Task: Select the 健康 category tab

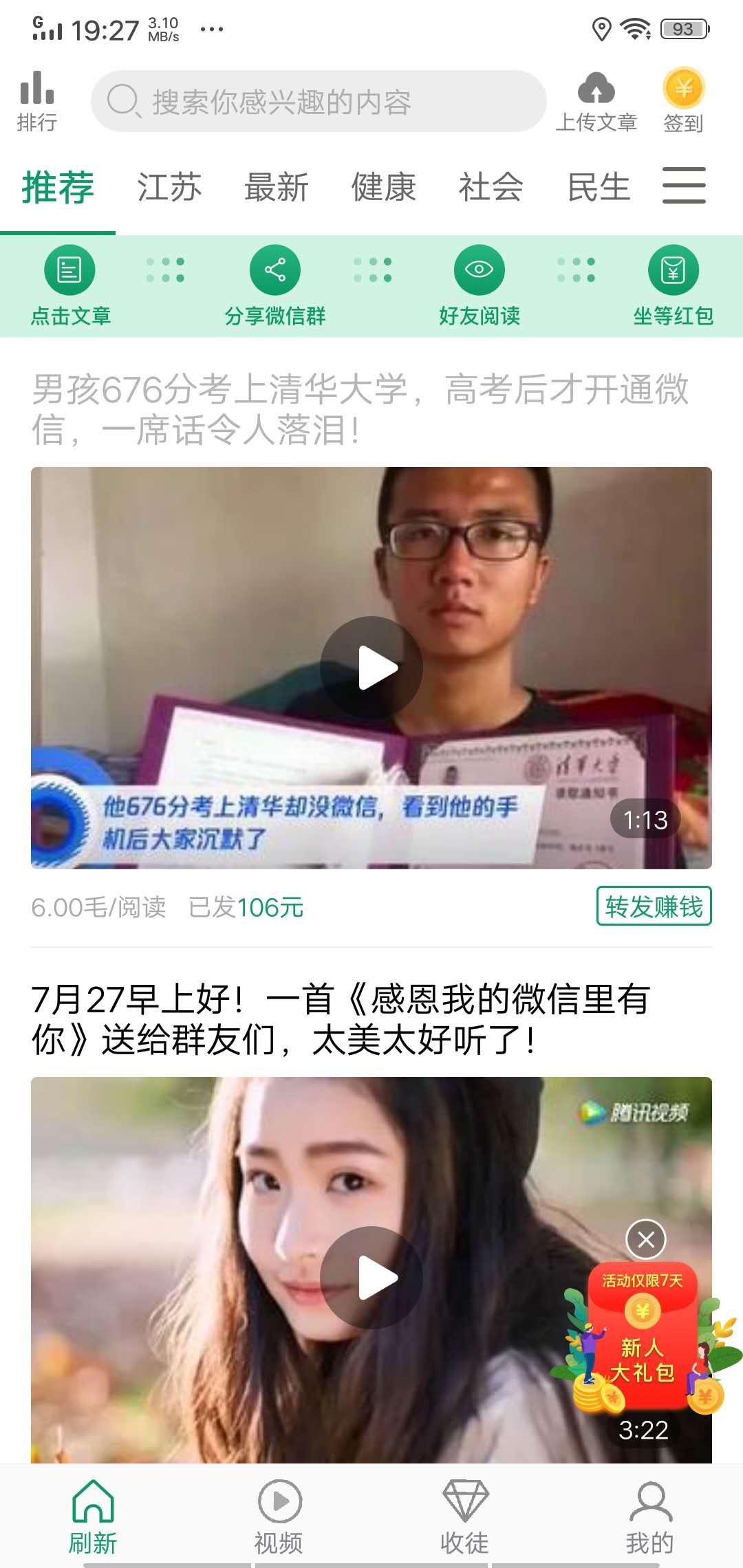Action: (x=385, y=186)
